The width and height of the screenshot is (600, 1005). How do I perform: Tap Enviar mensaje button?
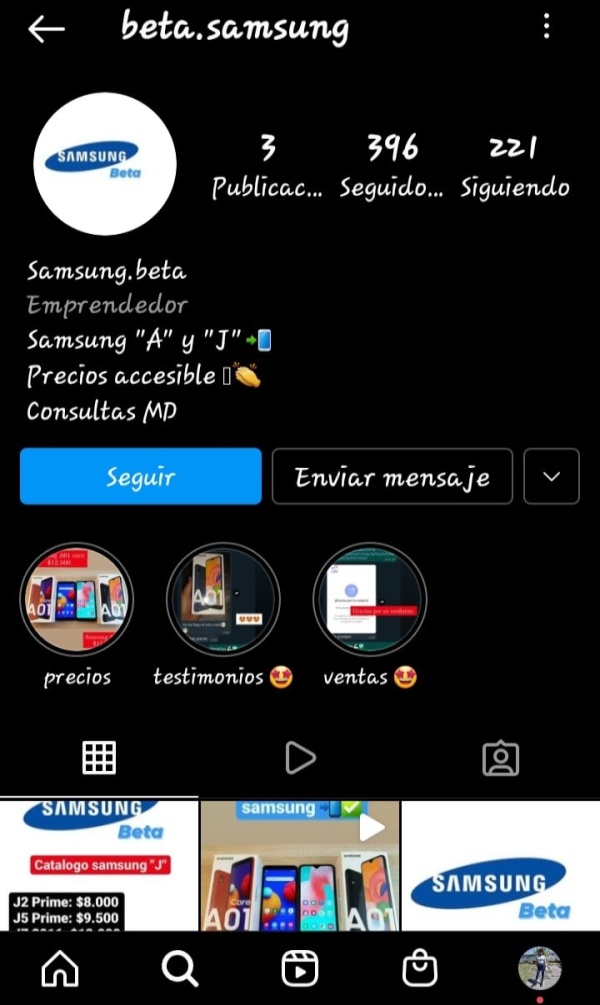(392, 476)
